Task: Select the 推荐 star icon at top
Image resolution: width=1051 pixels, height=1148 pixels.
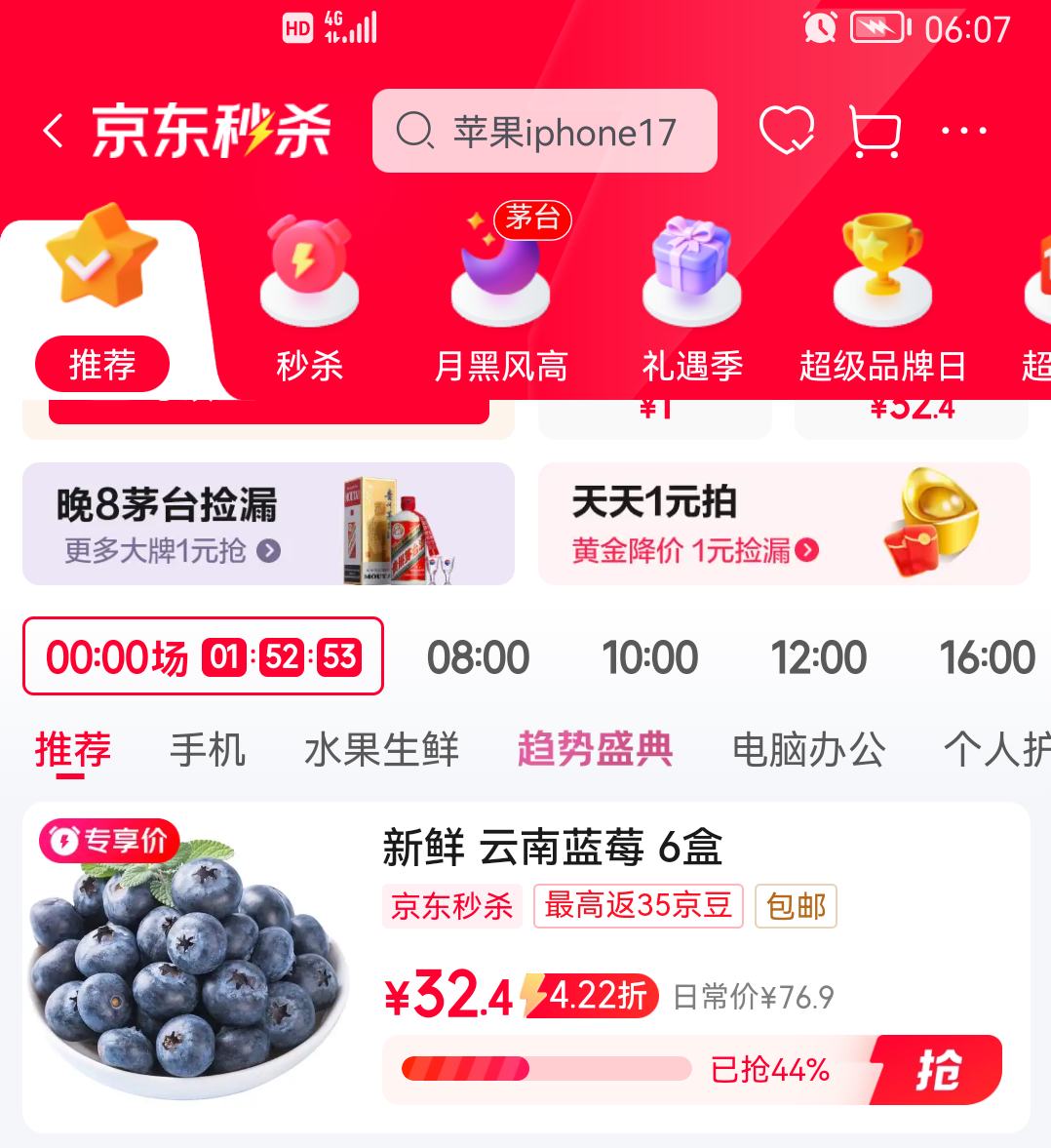Action: point(101,263)
